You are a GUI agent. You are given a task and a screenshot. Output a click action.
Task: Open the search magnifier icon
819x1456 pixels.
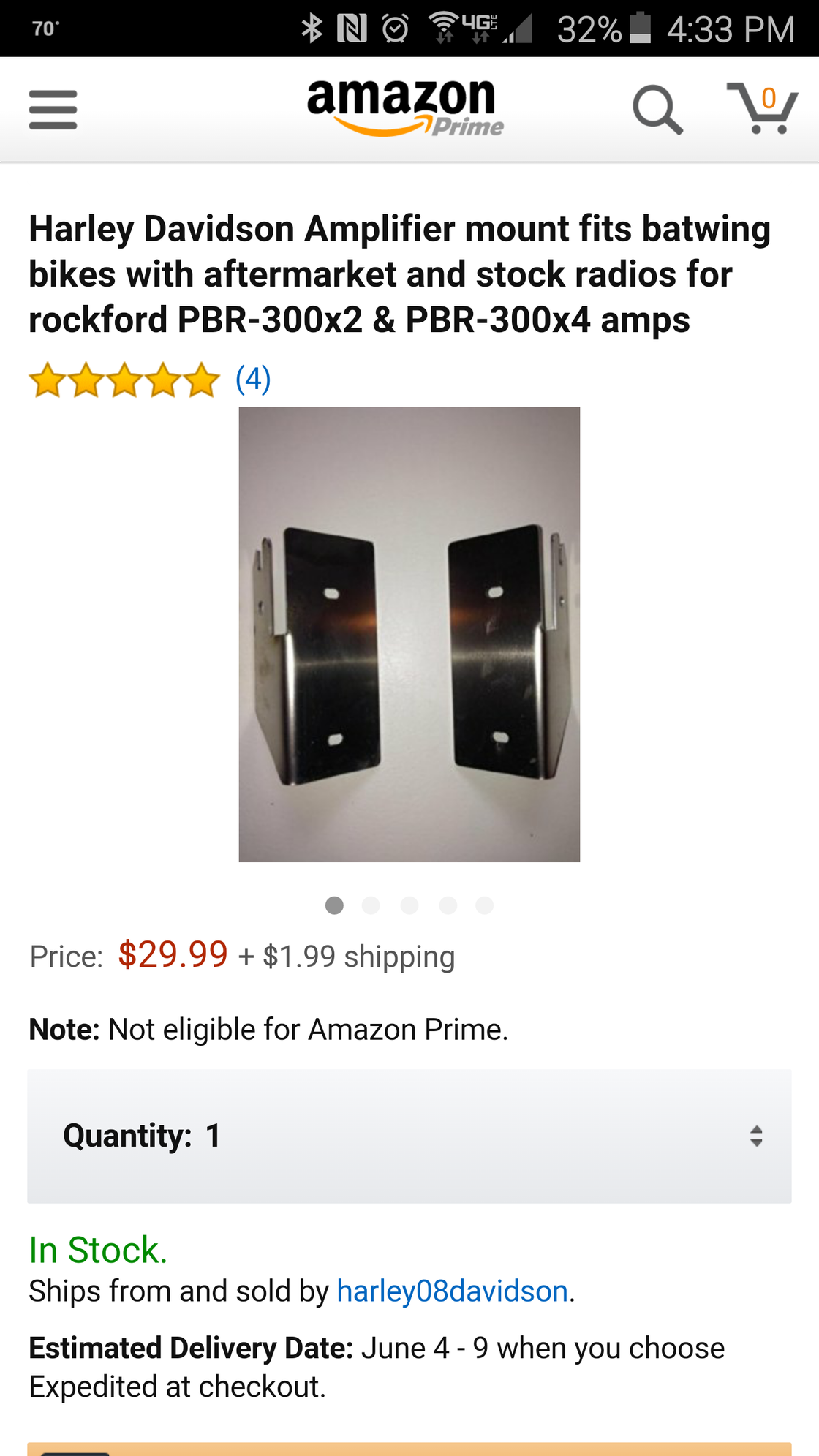(657, 110)
